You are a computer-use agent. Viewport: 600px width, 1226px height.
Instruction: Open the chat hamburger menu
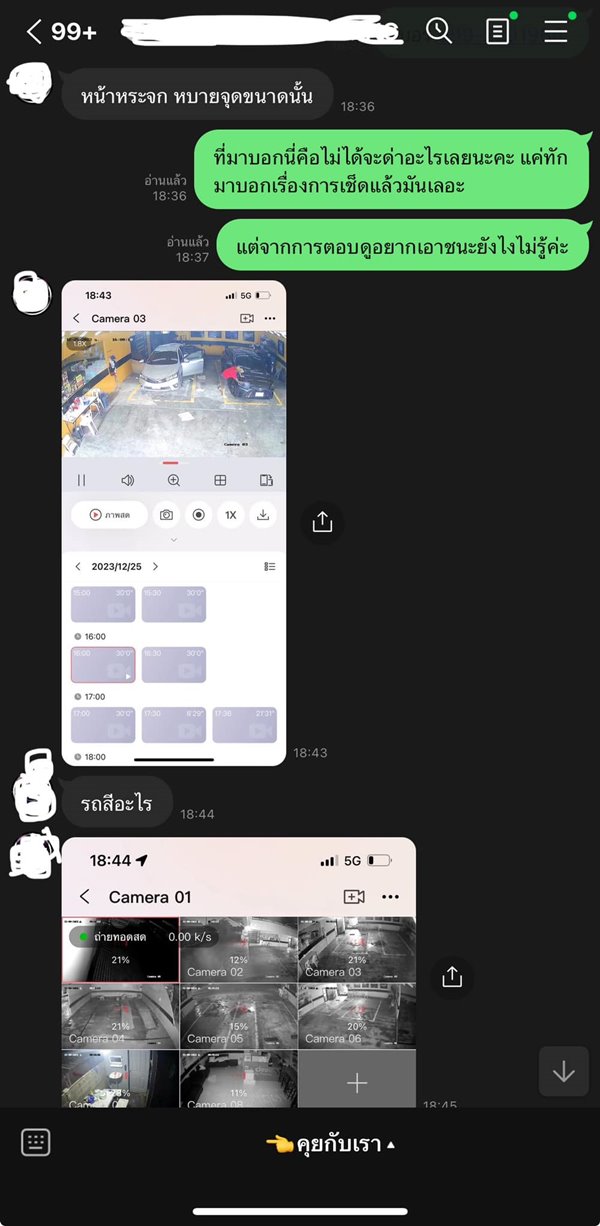556,32
